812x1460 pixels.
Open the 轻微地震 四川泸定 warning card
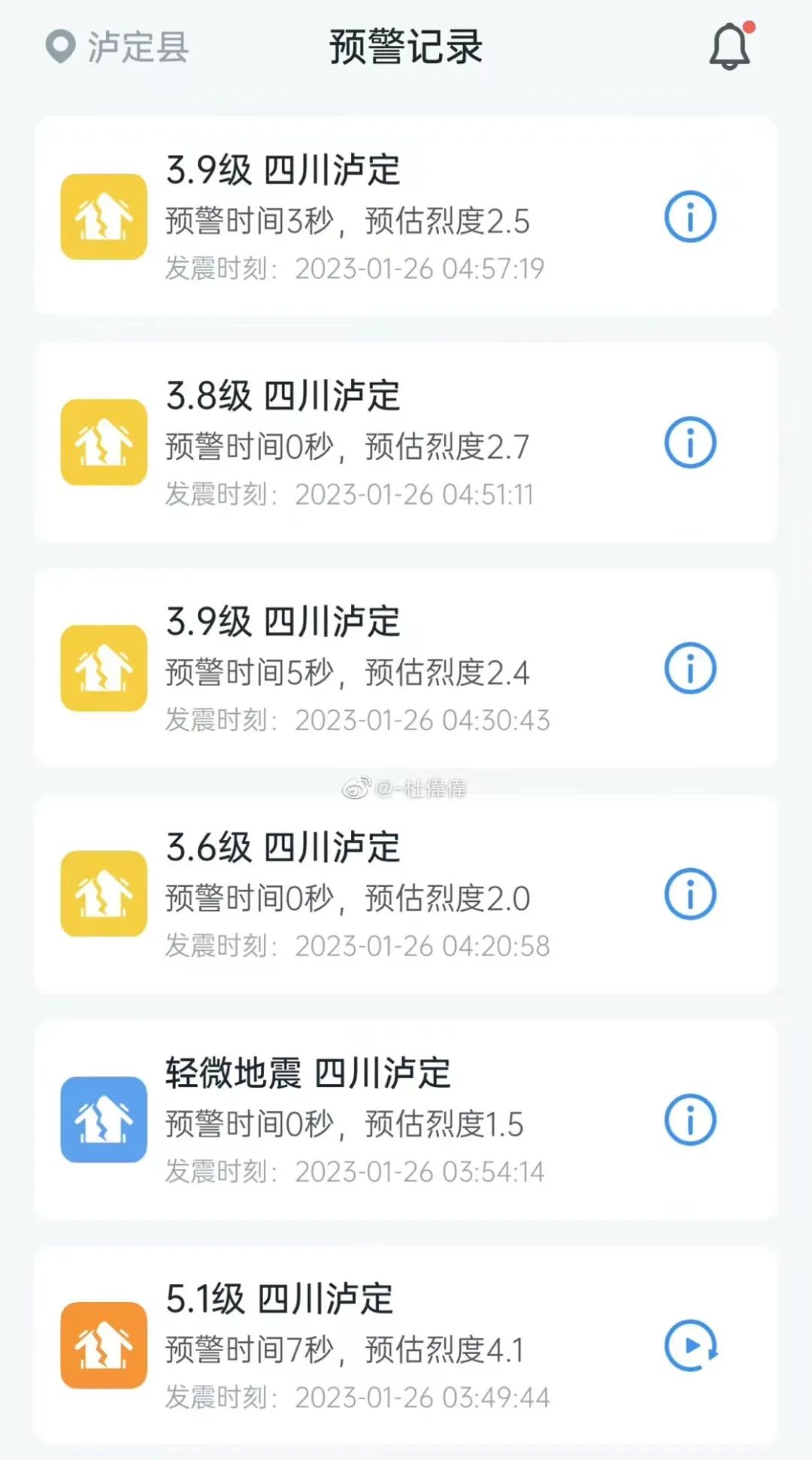click(361, 1119)
